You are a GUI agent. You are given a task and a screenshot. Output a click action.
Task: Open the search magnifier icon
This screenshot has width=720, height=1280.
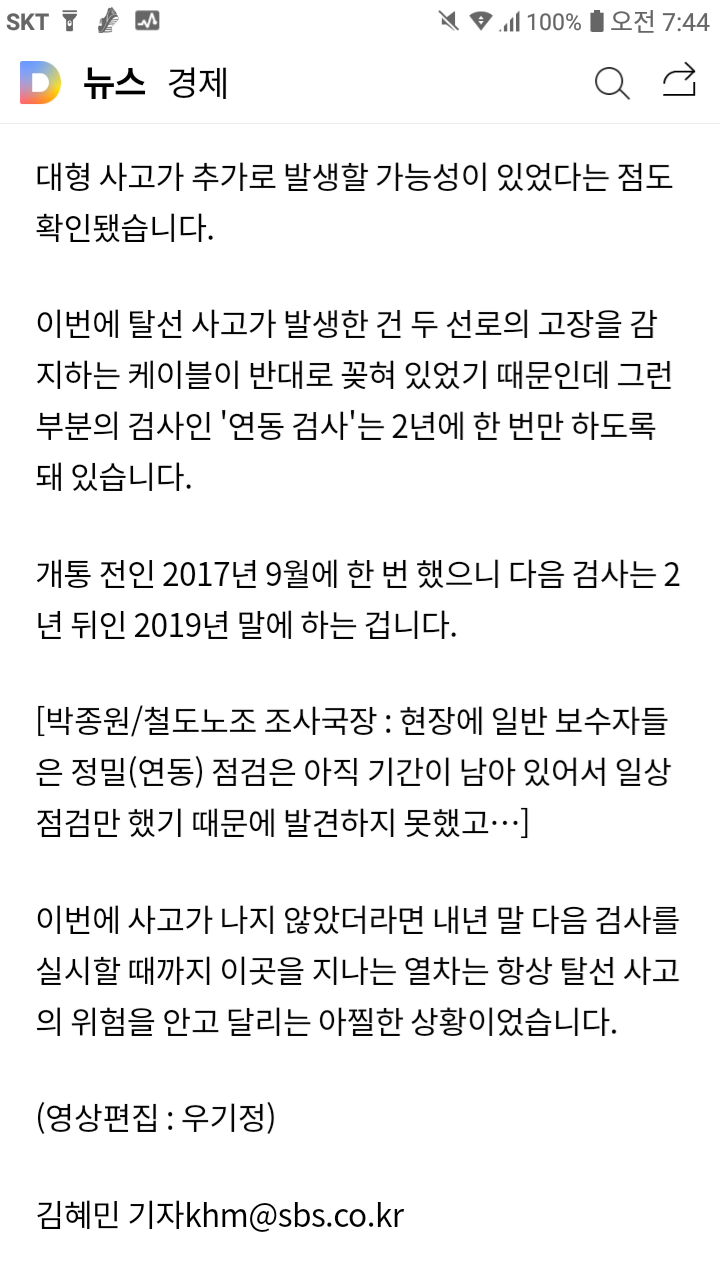[x=612, y=83]
